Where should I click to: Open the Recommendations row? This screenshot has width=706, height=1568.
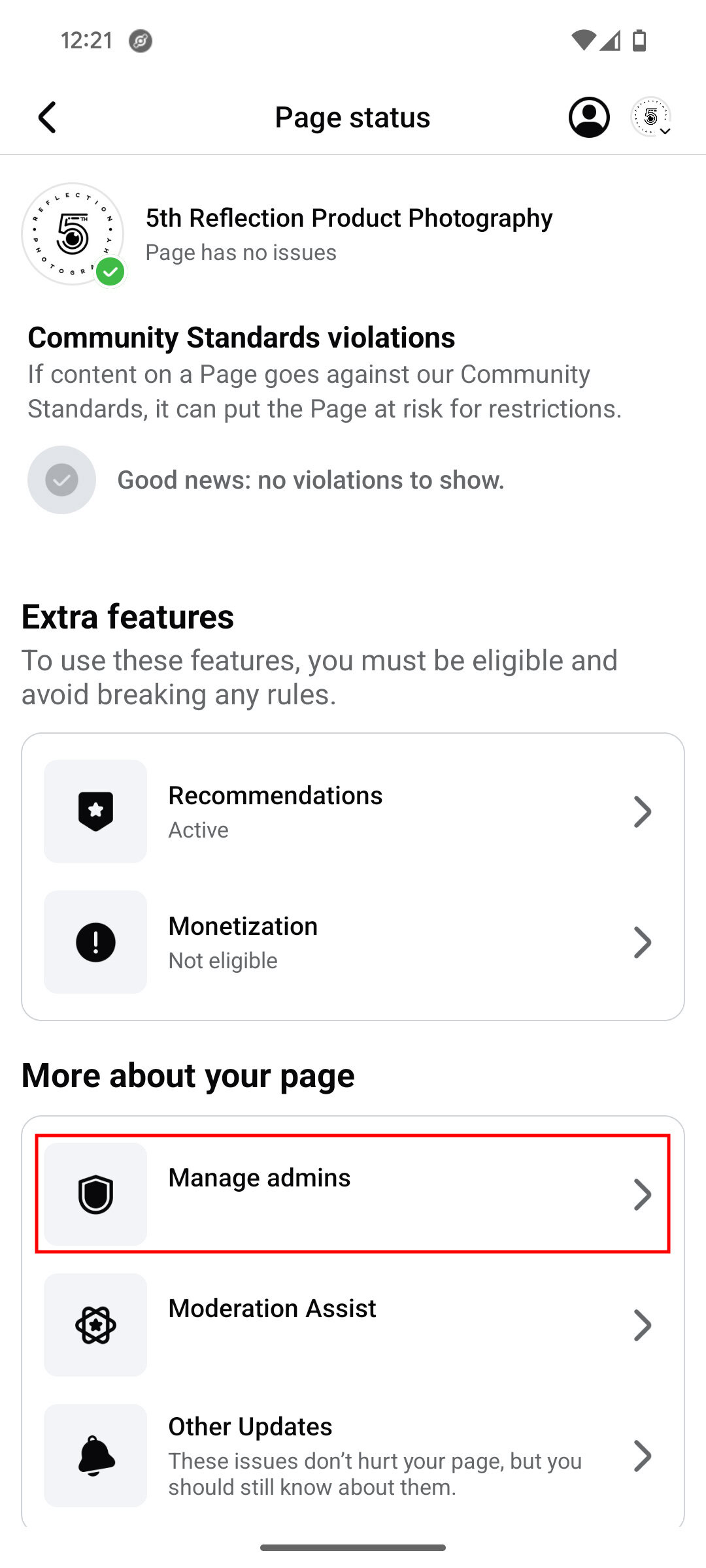353,811
